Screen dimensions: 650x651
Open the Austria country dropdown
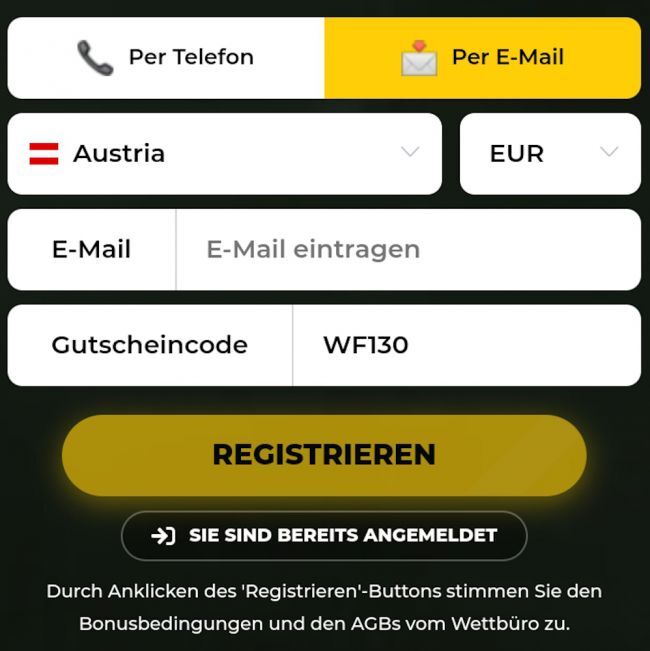point(224,154)
